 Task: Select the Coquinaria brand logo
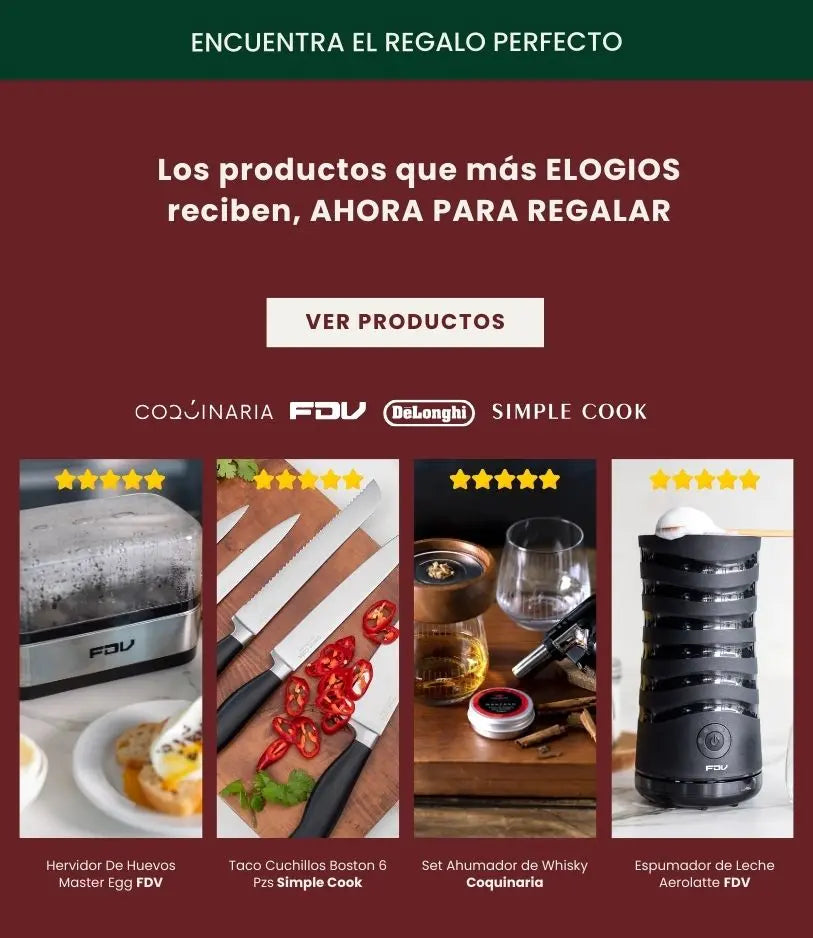204,410
